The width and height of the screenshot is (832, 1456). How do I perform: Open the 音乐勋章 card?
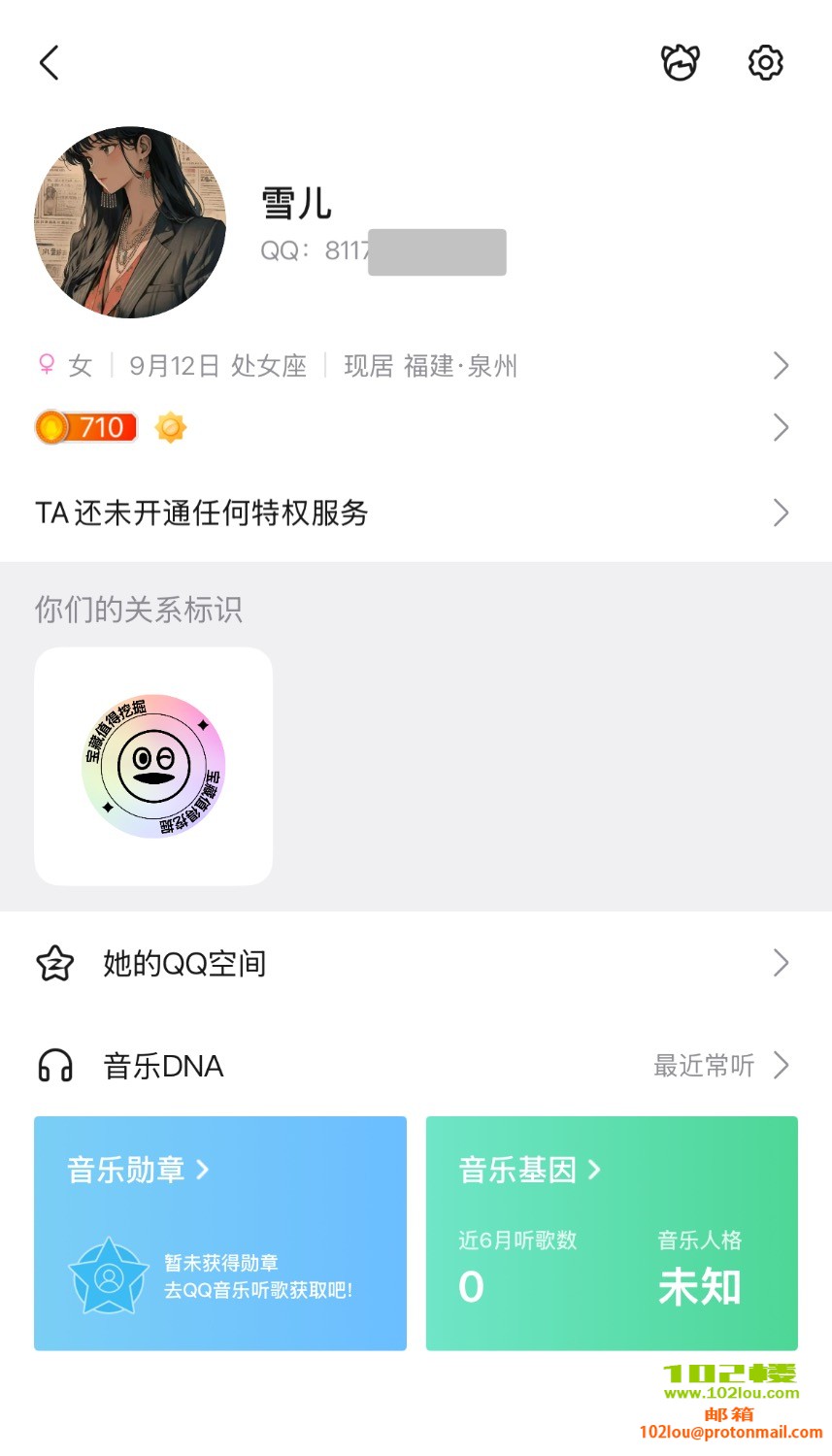pyautogui.click(x=220, y=1233)
